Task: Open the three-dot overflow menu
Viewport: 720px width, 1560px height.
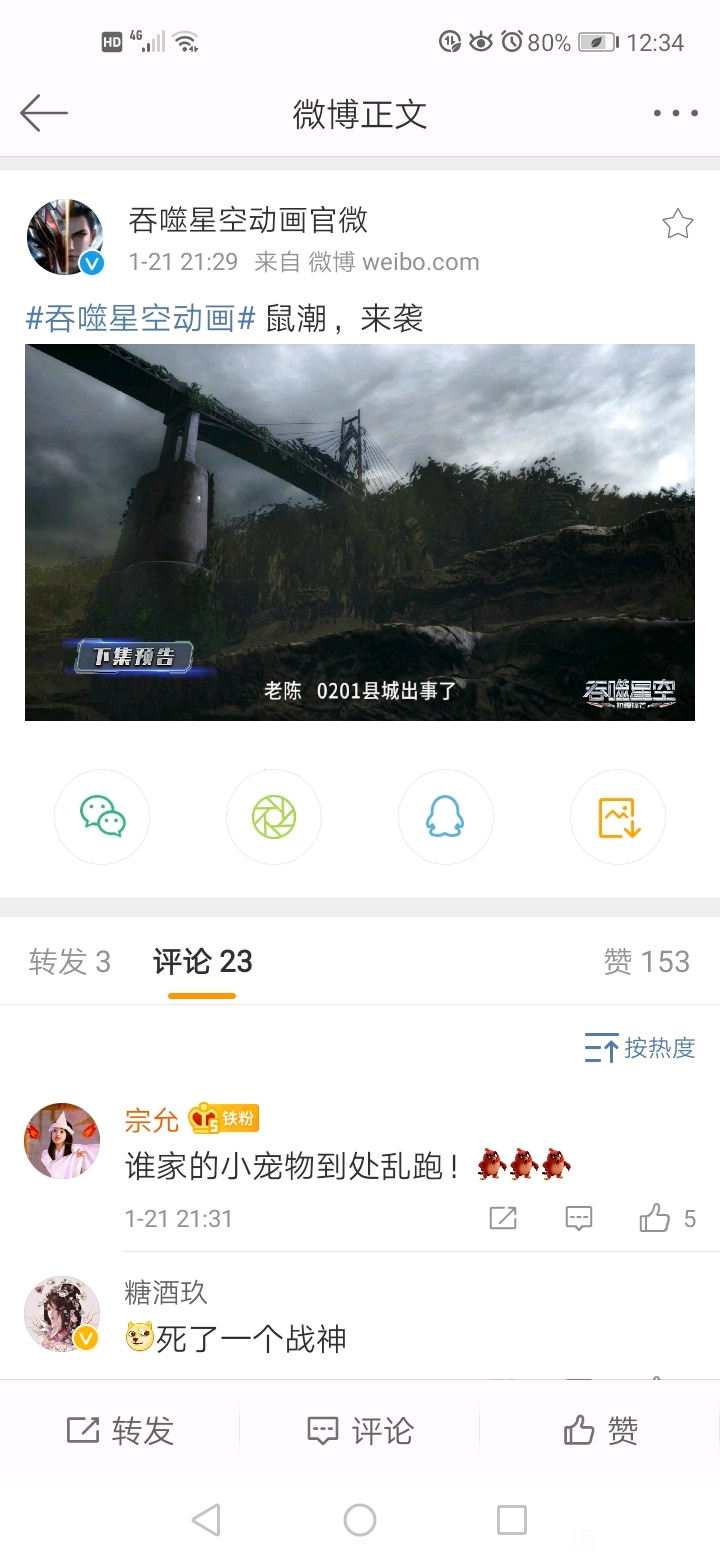Action: 676,113
